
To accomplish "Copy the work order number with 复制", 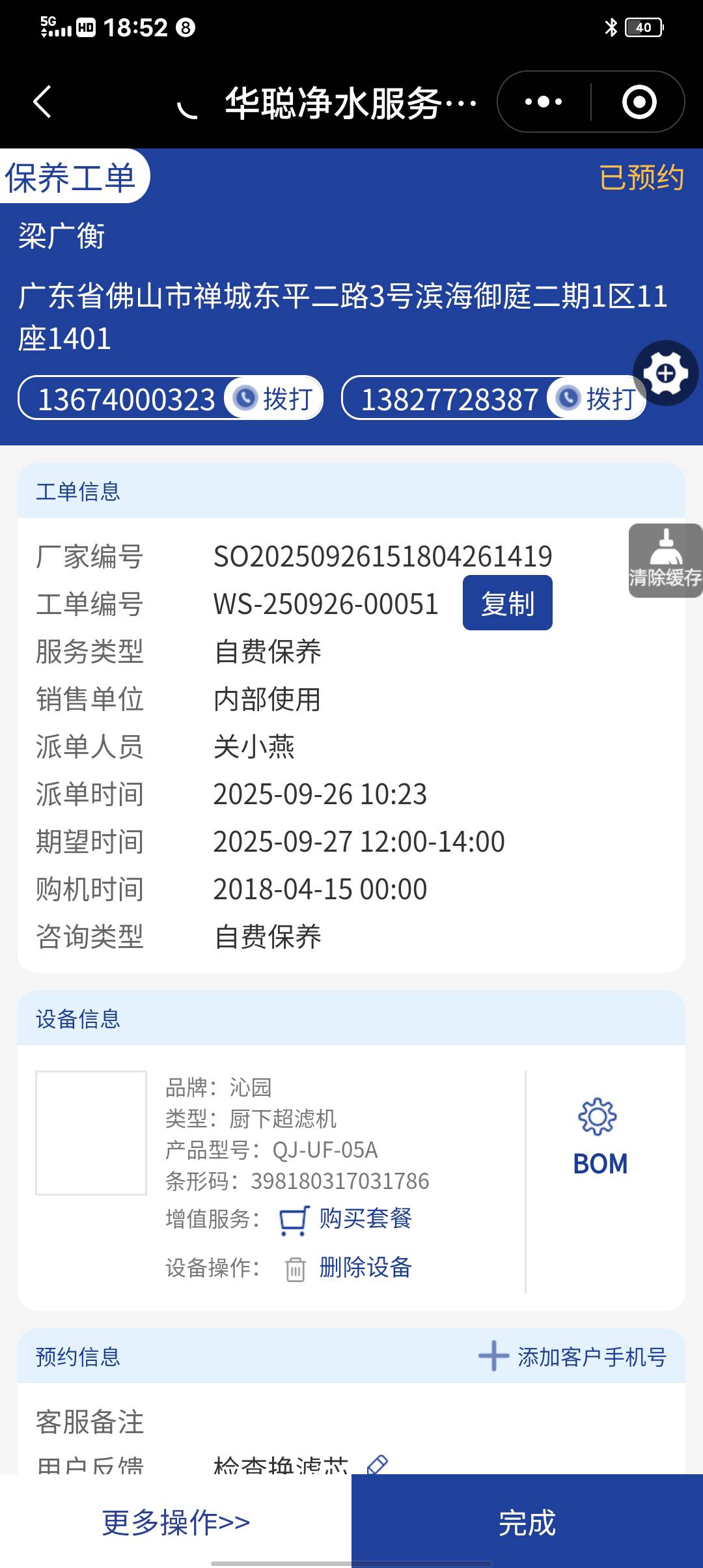I will pos(507,603).
